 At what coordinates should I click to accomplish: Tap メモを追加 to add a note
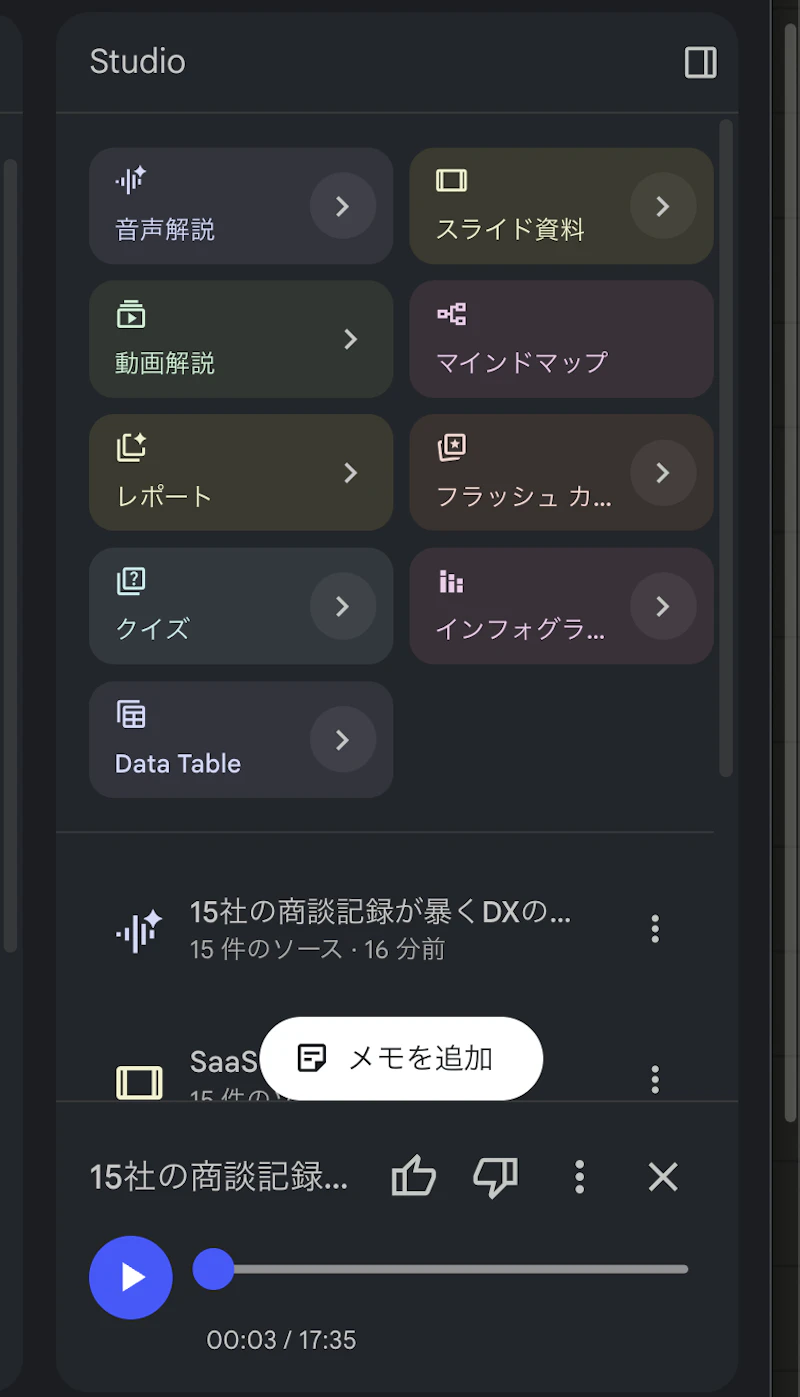401,1059
